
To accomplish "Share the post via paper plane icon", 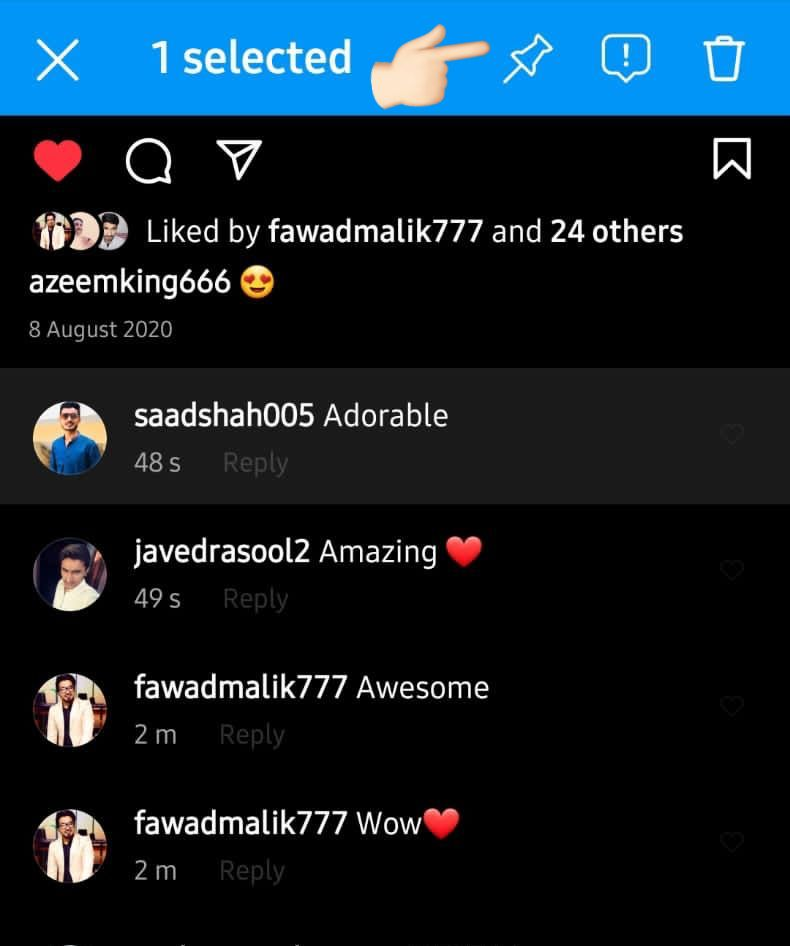I will [239, 160].
